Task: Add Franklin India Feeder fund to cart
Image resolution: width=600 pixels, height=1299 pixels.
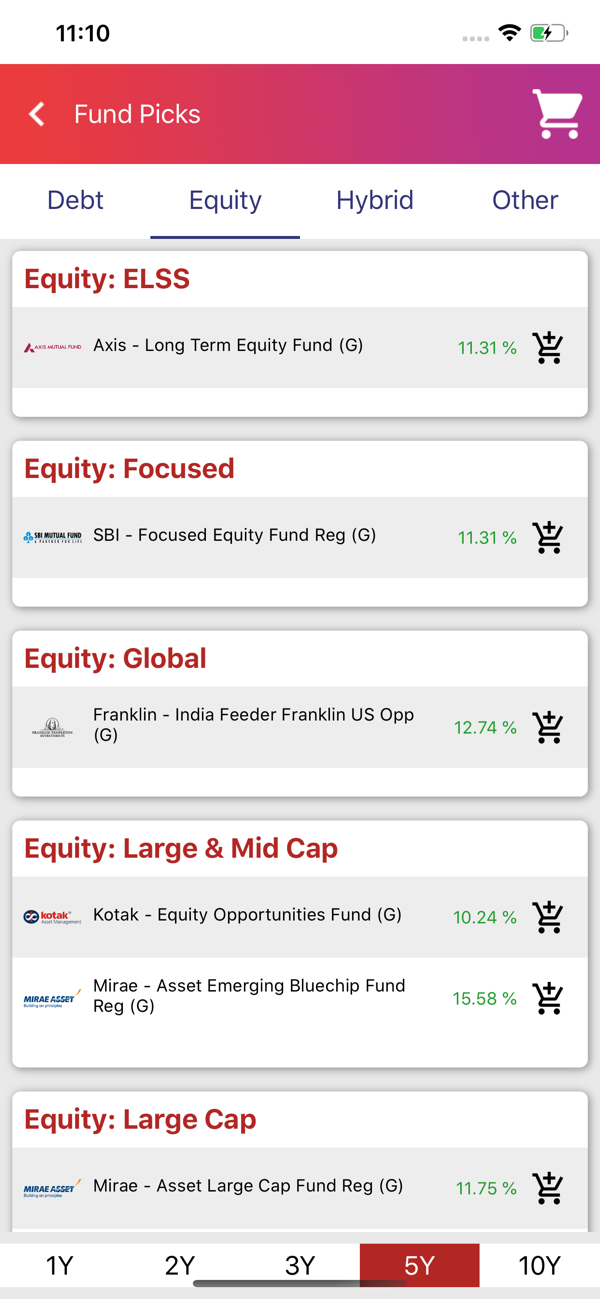Action: click(548, 727)
